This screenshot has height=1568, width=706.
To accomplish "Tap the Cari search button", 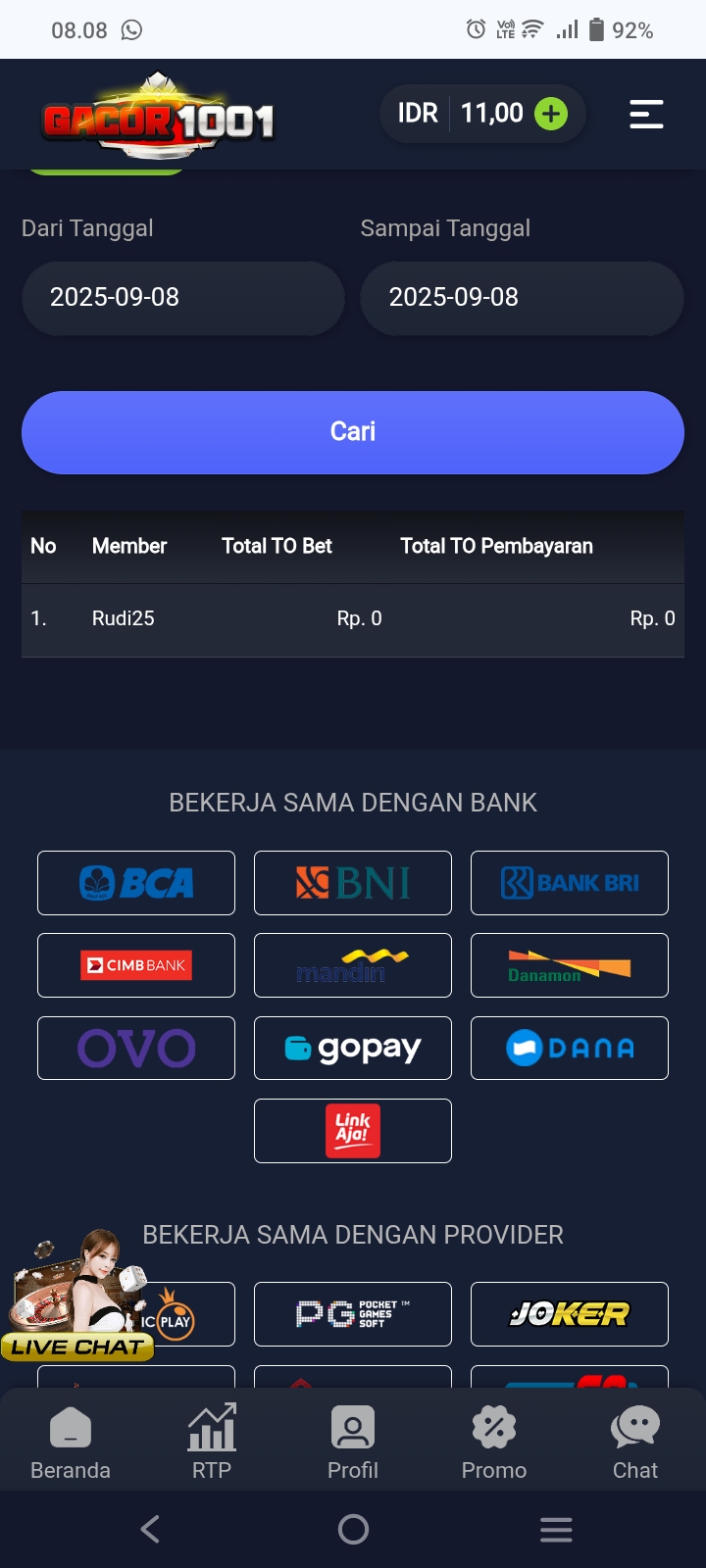I will tap(353, 432).
